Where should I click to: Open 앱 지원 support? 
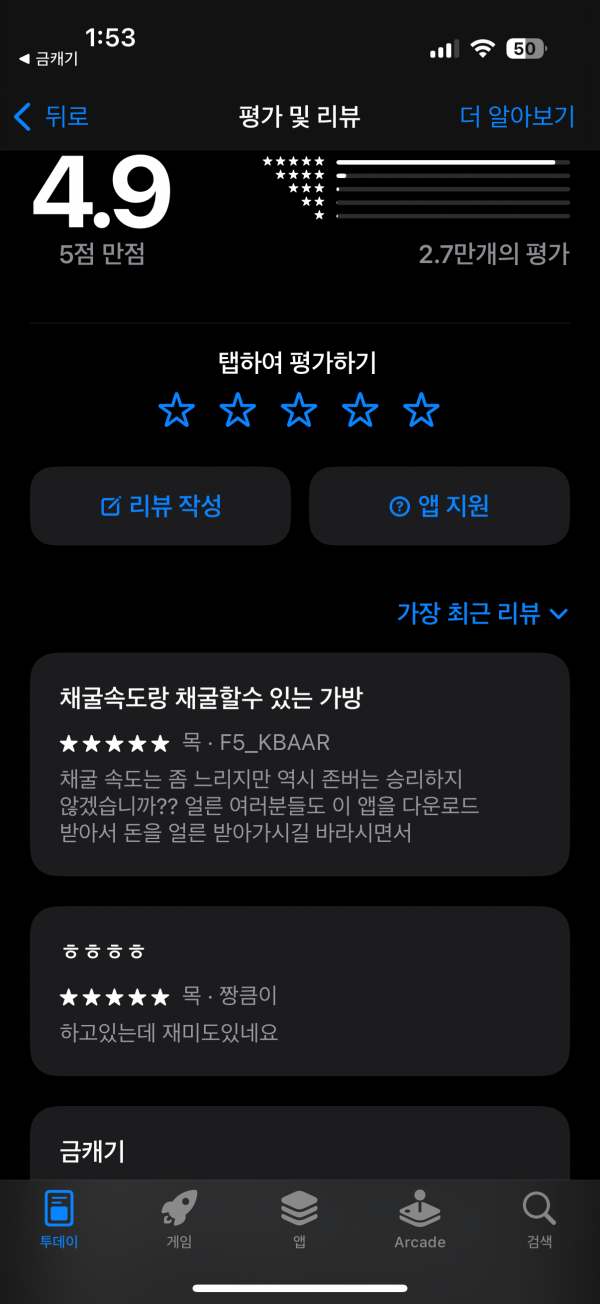(x=439, y=506)
